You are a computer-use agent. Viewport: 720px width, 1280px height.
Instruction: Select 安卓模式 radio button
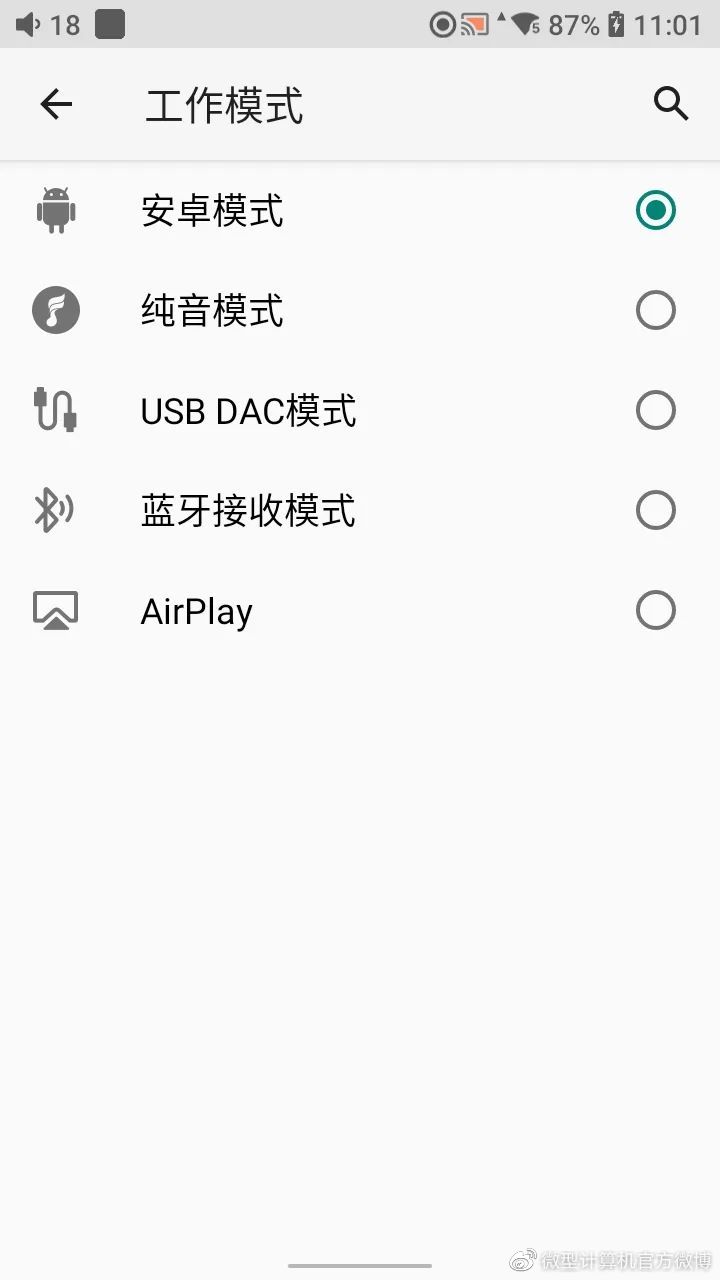coord(656,210)
